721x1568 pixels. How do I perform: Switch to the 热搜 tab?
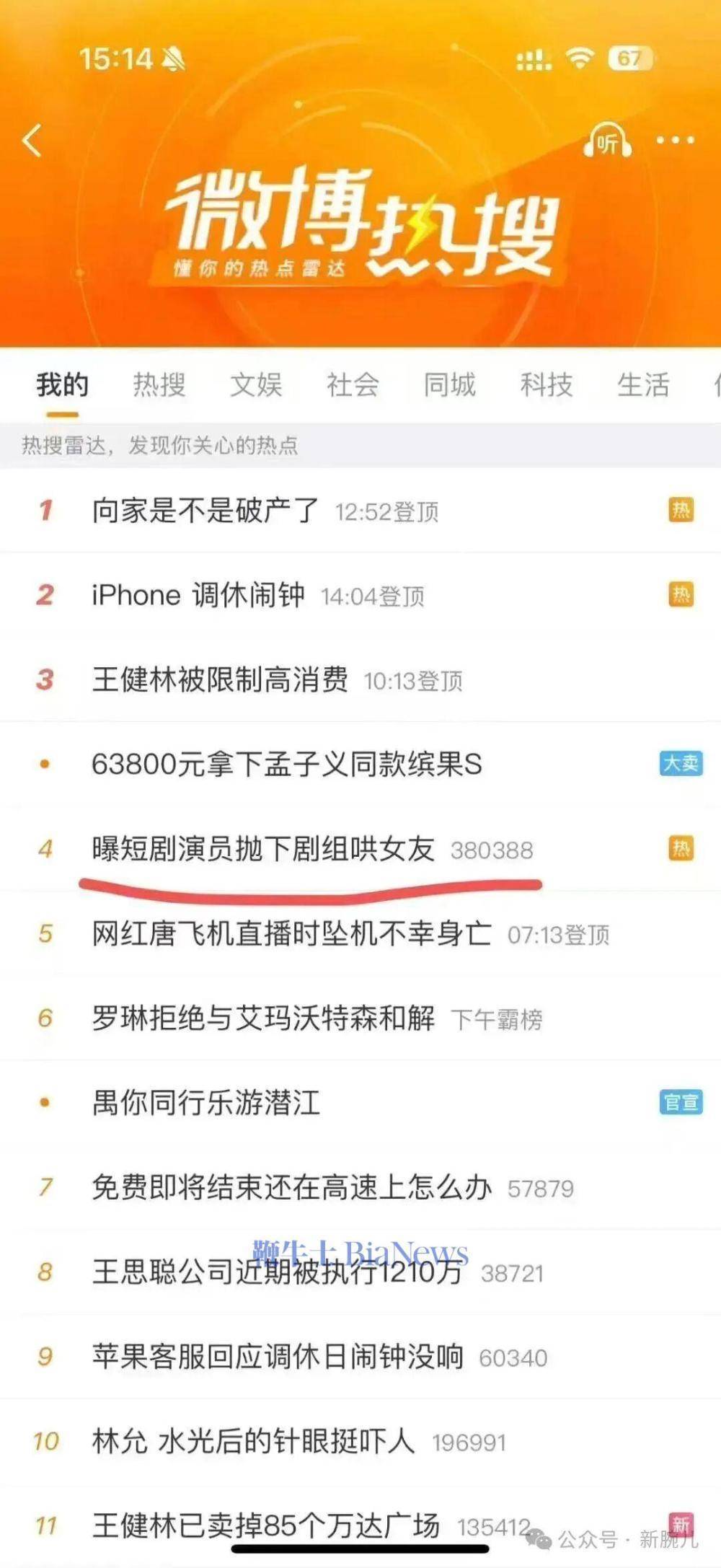coord(159,384)
